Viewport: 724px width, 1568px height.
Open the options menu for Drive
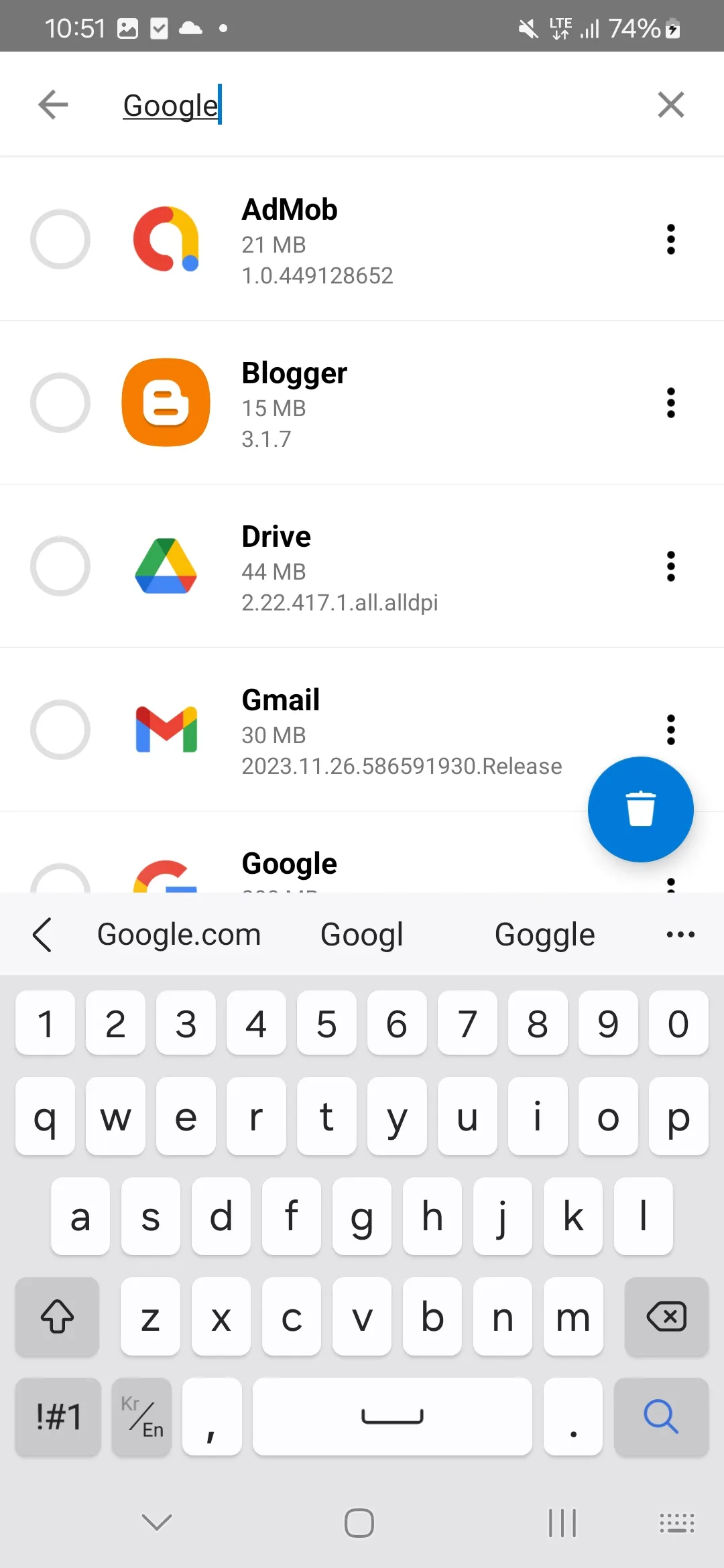[x=670, y=566]
